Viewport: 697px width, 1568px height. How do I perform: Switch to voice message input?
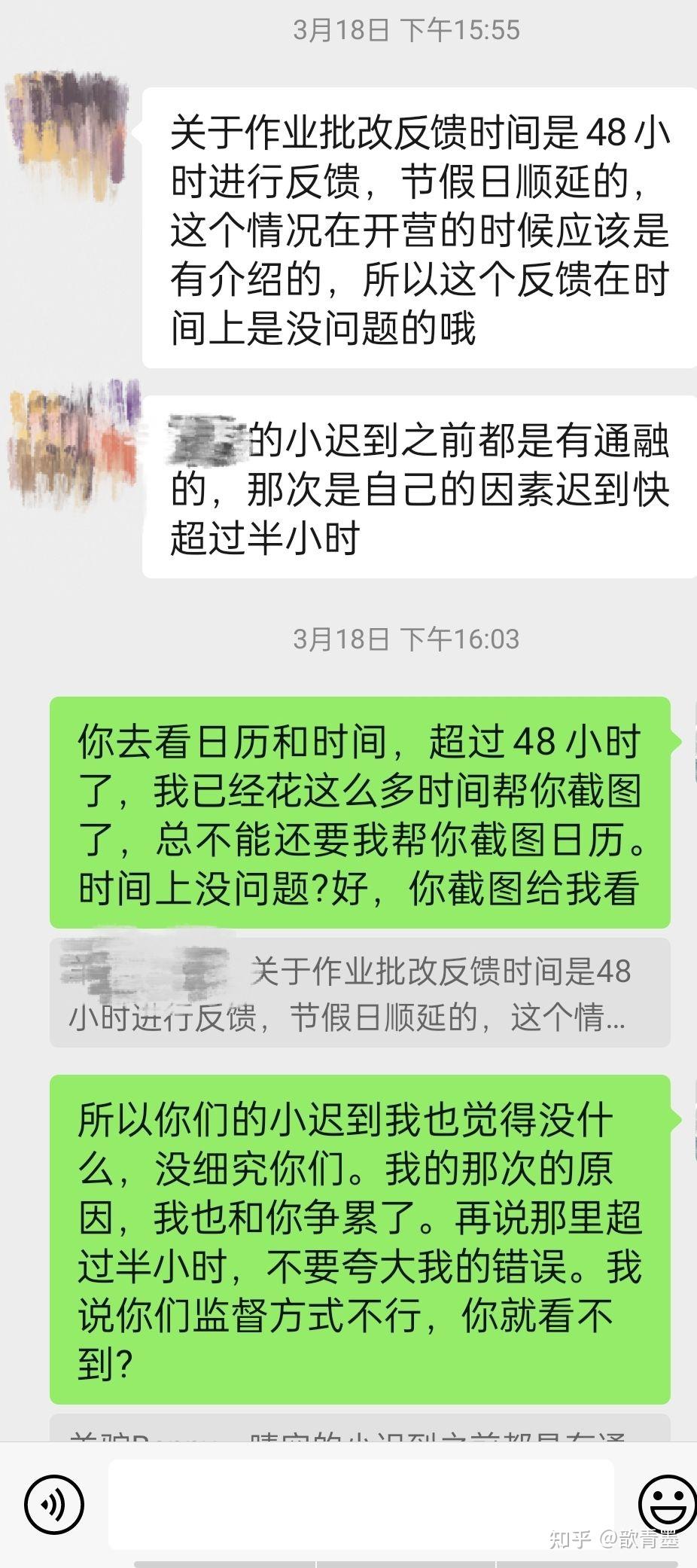[x=53, y=1504]
